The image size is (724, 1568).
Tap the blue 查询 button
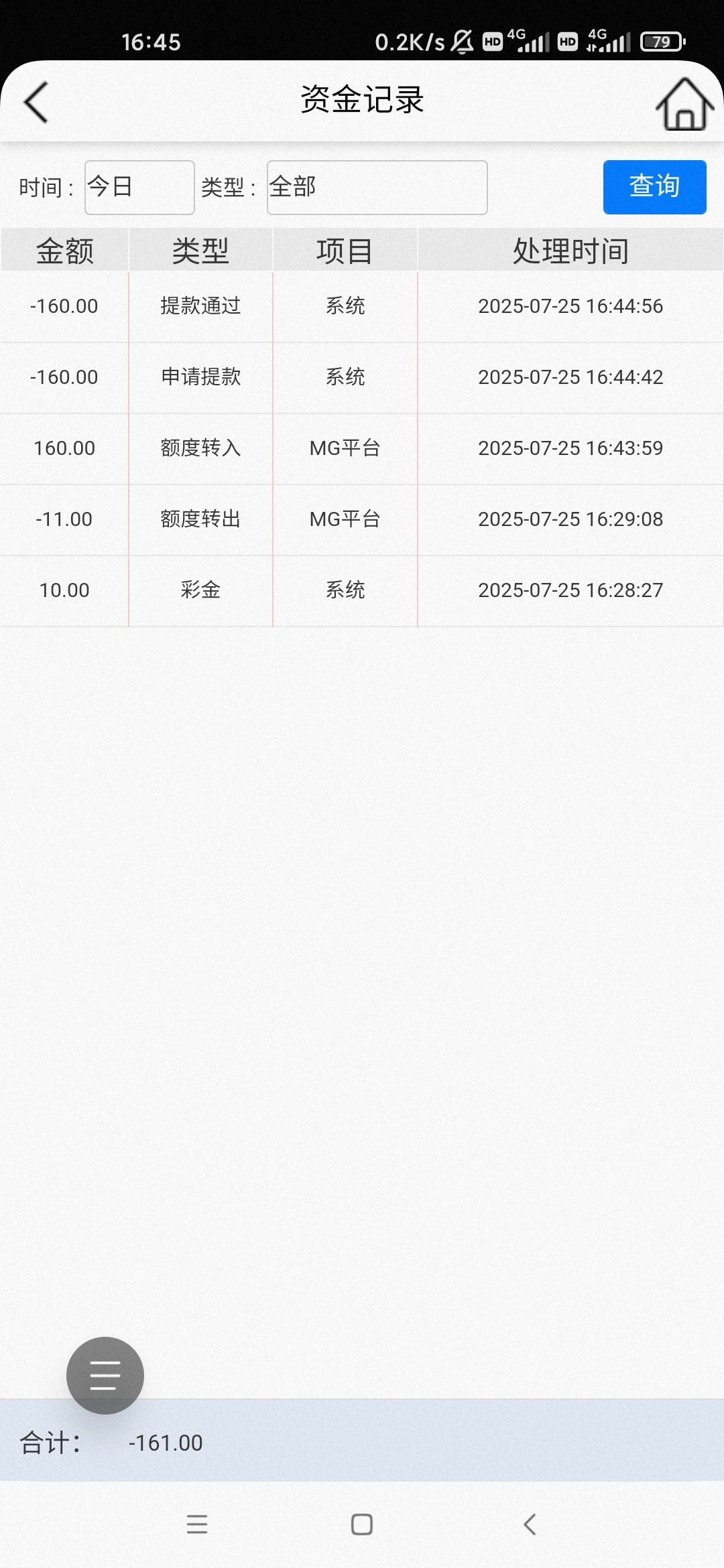(654, 187)
